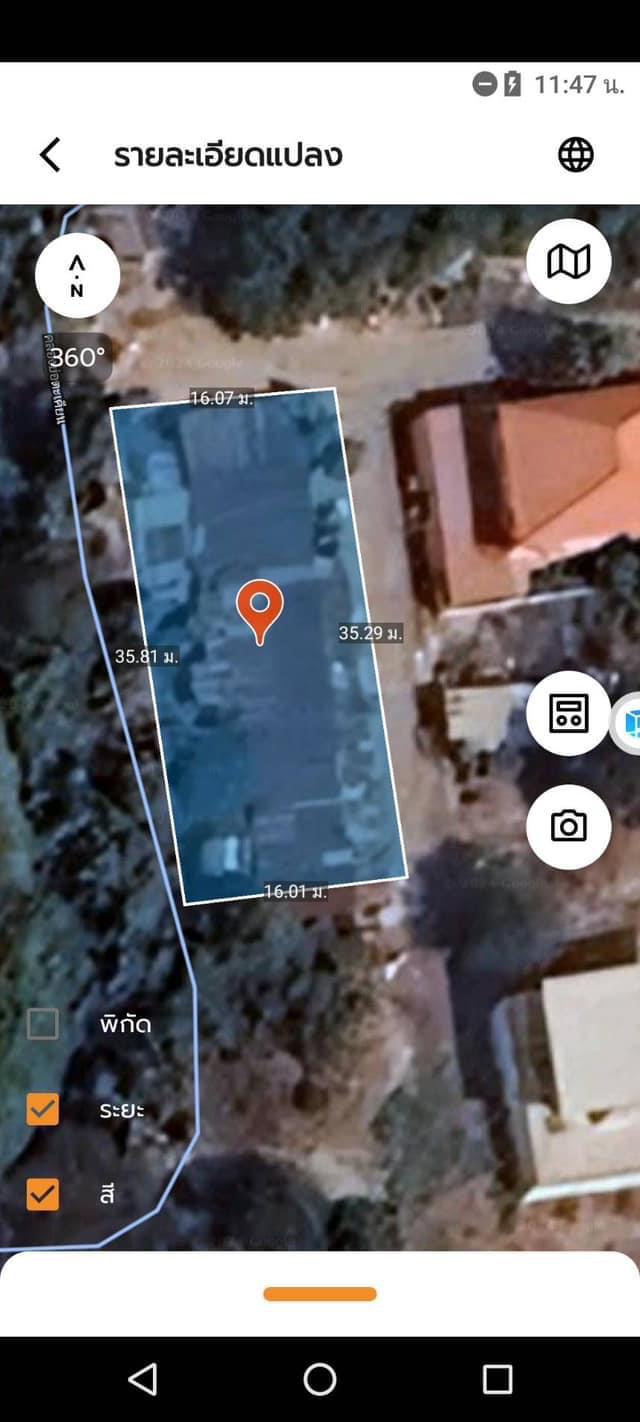This screenshot has height=1422, width=640.
Task: Select the red parcel location pin
Action: click(260, 613)
